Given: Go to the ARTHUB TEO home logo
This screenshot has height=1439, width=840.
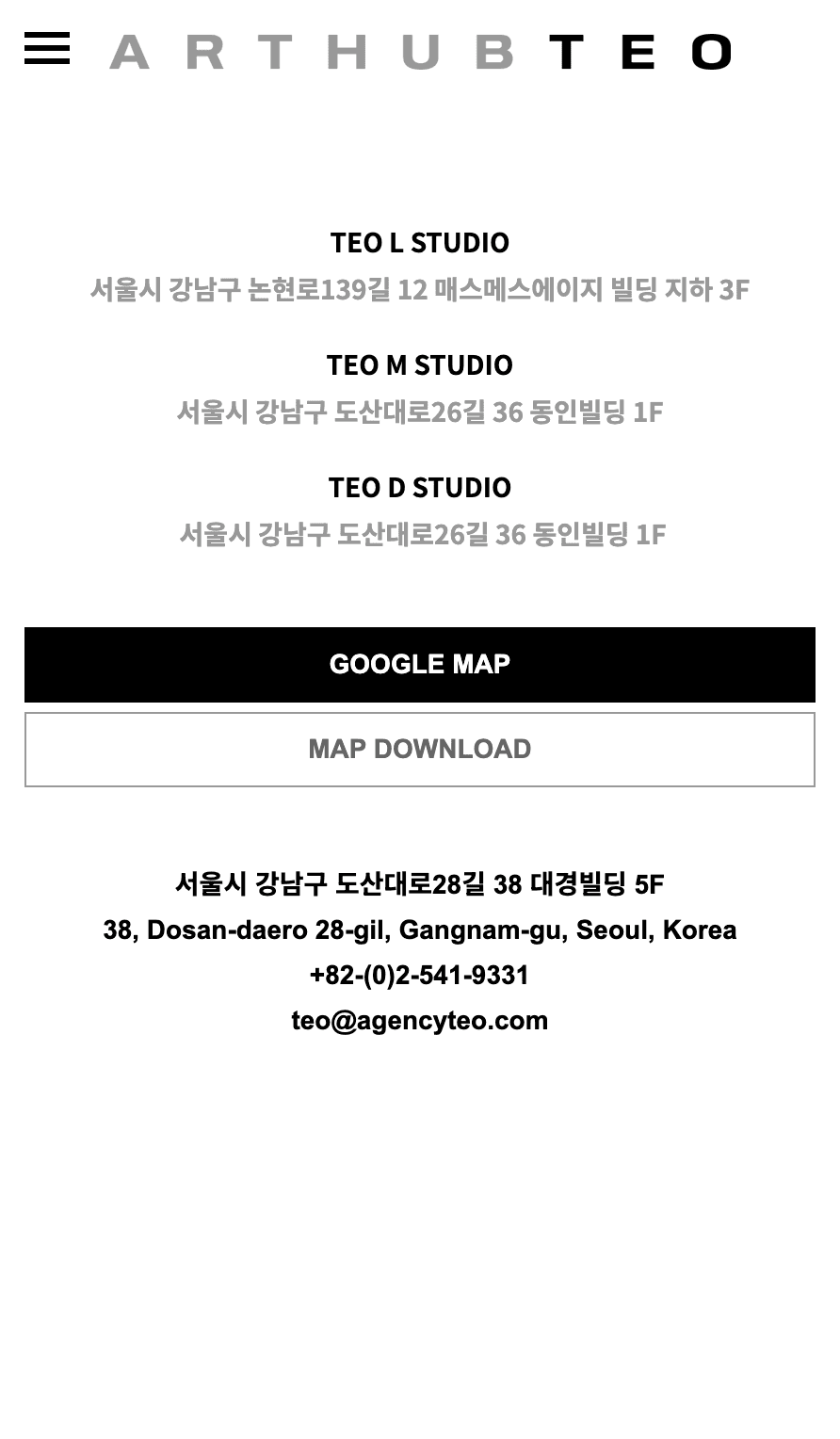Looking at the screenshot, I should pos(420,52).
